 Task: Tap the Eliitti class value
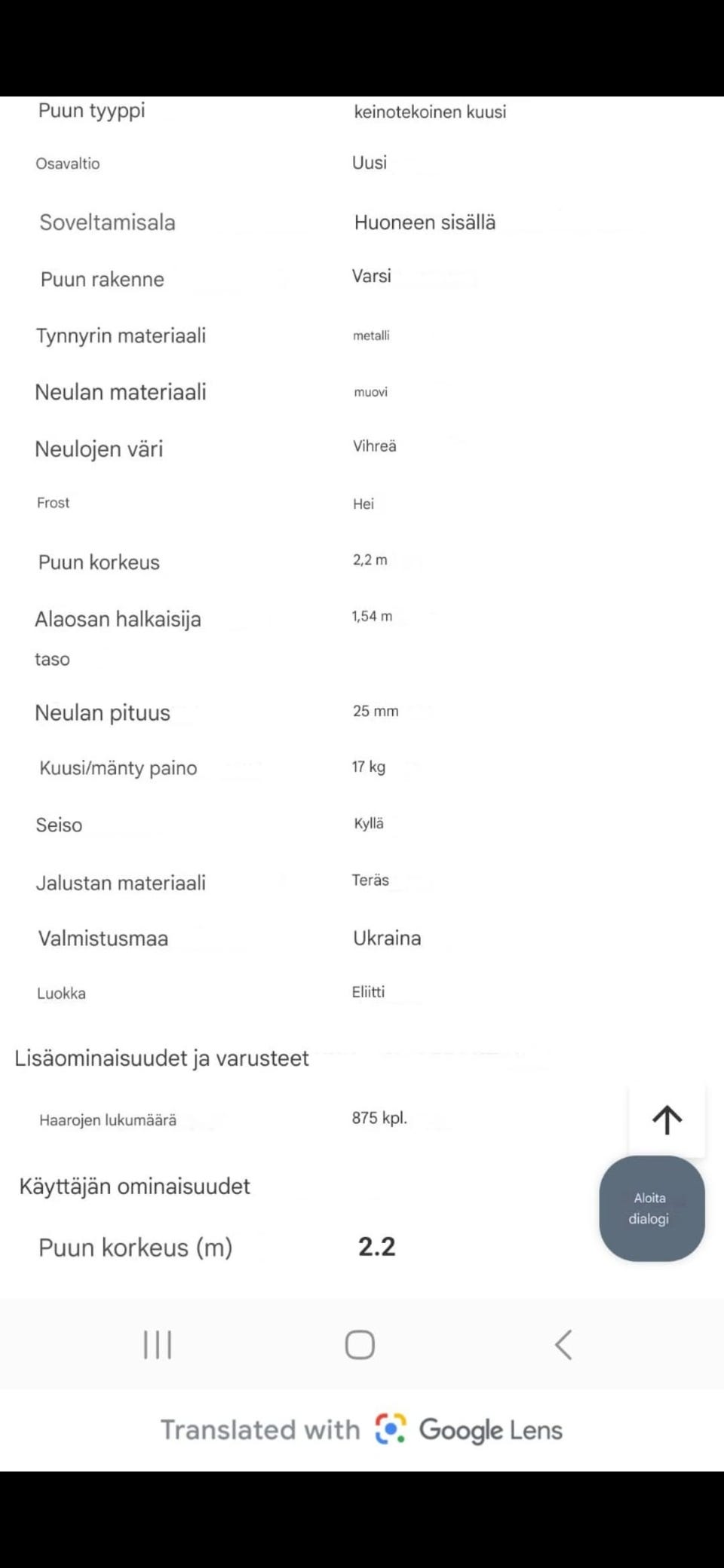click(x=368, y=991)
